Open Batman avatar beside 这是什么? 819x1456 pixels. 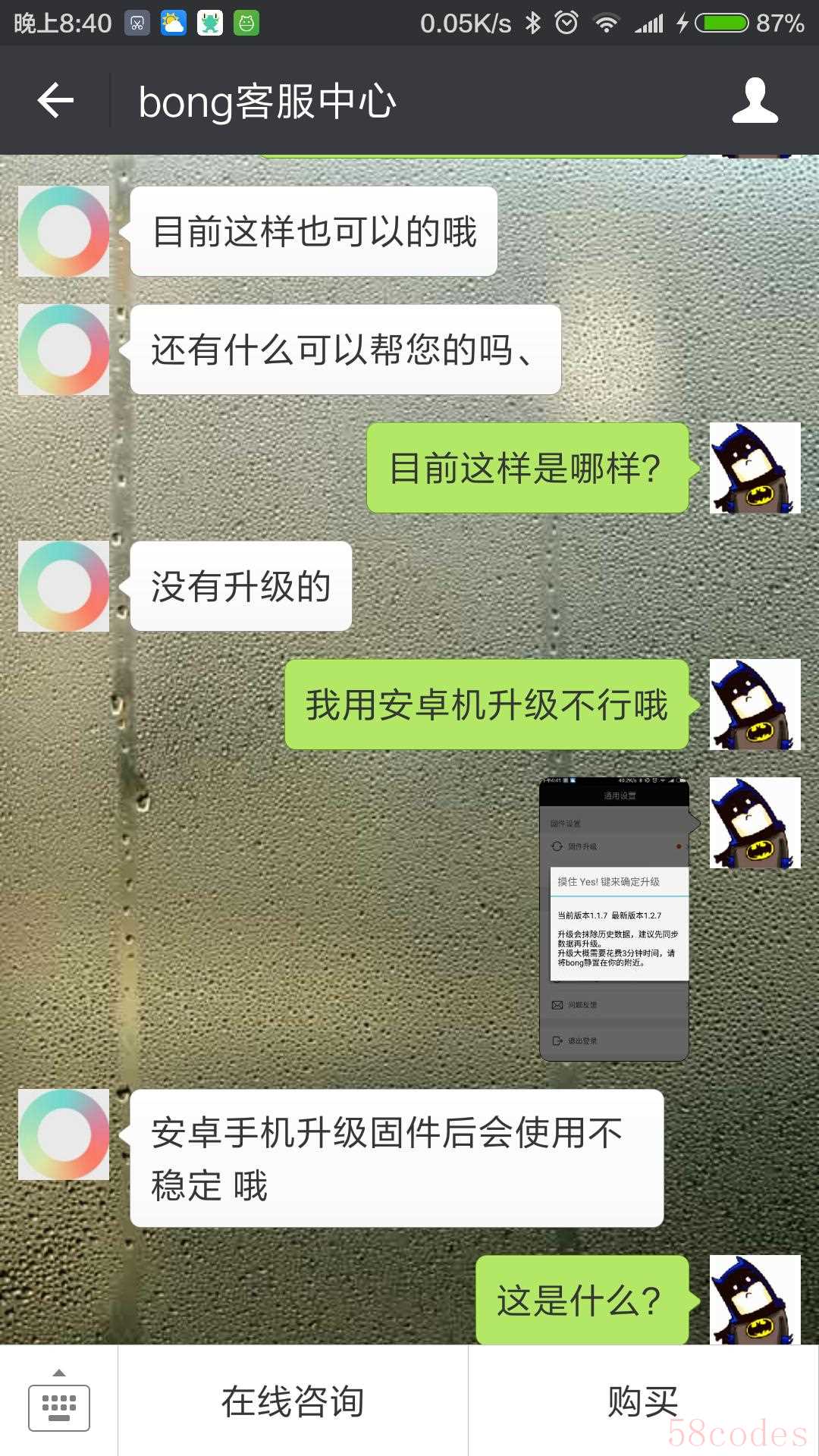pos(755,1300)
